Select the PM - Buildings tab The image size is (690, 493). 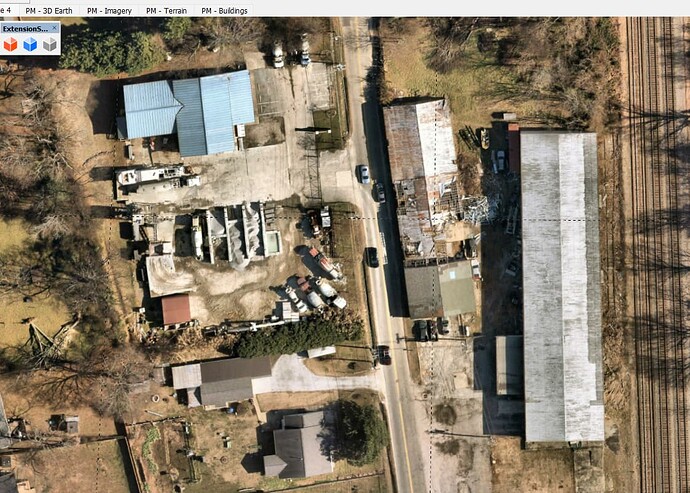(x=226, y=10)
